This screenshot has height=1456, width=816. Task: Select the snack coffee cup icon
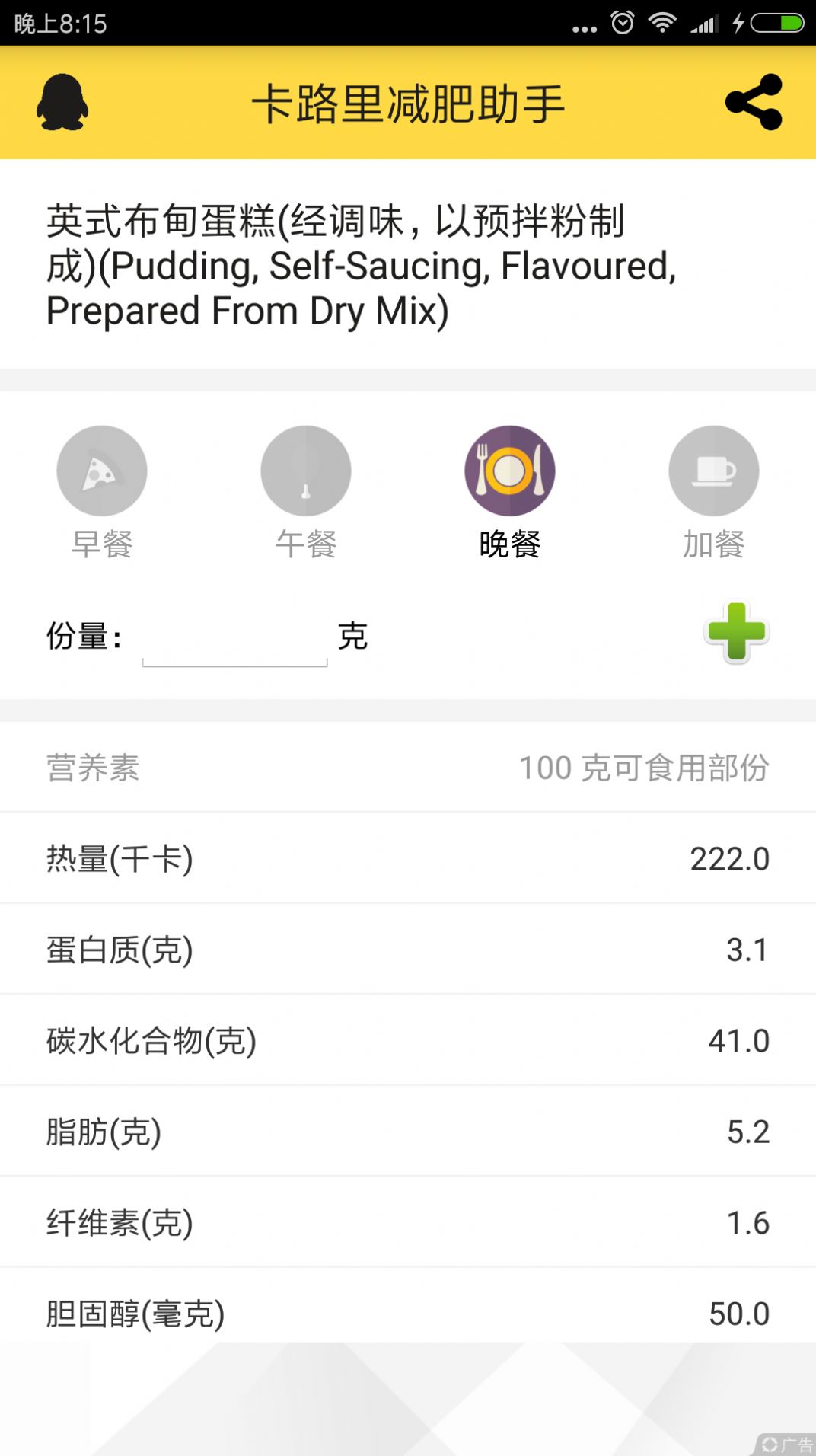coord(713,471)
